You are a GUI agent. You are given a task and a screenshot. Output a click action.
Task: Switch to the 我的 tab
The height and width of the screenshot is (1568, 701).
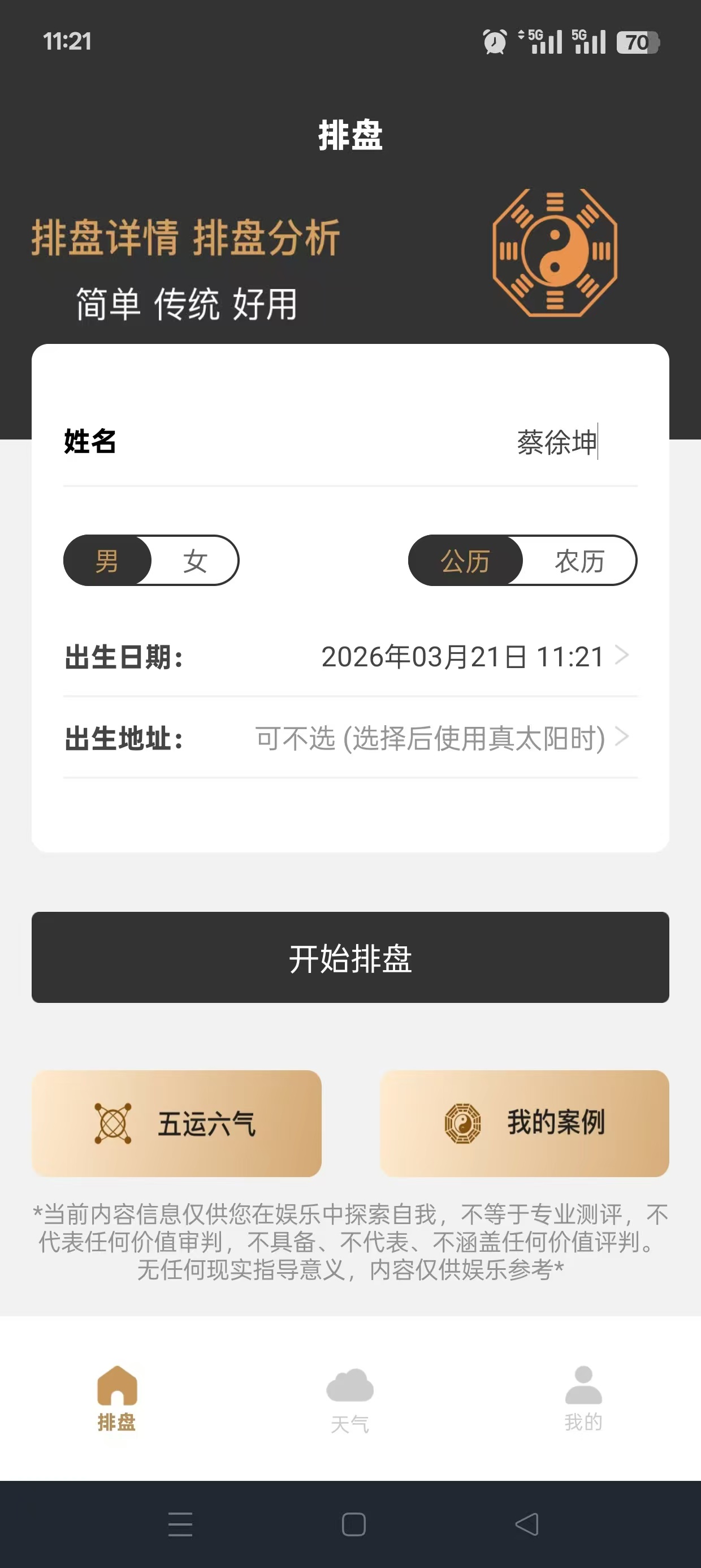(583, 1399)
